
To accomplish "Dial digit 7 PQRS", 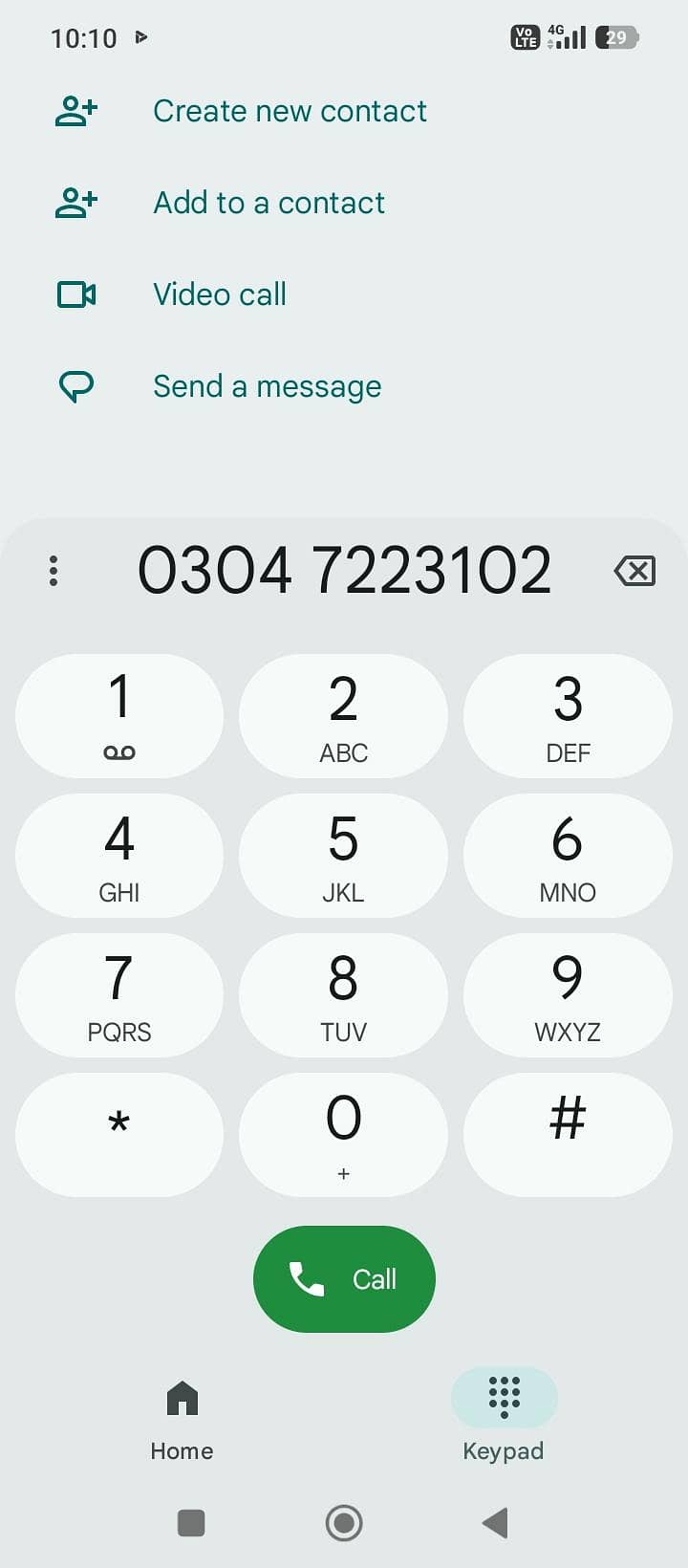I will [119, 995].
